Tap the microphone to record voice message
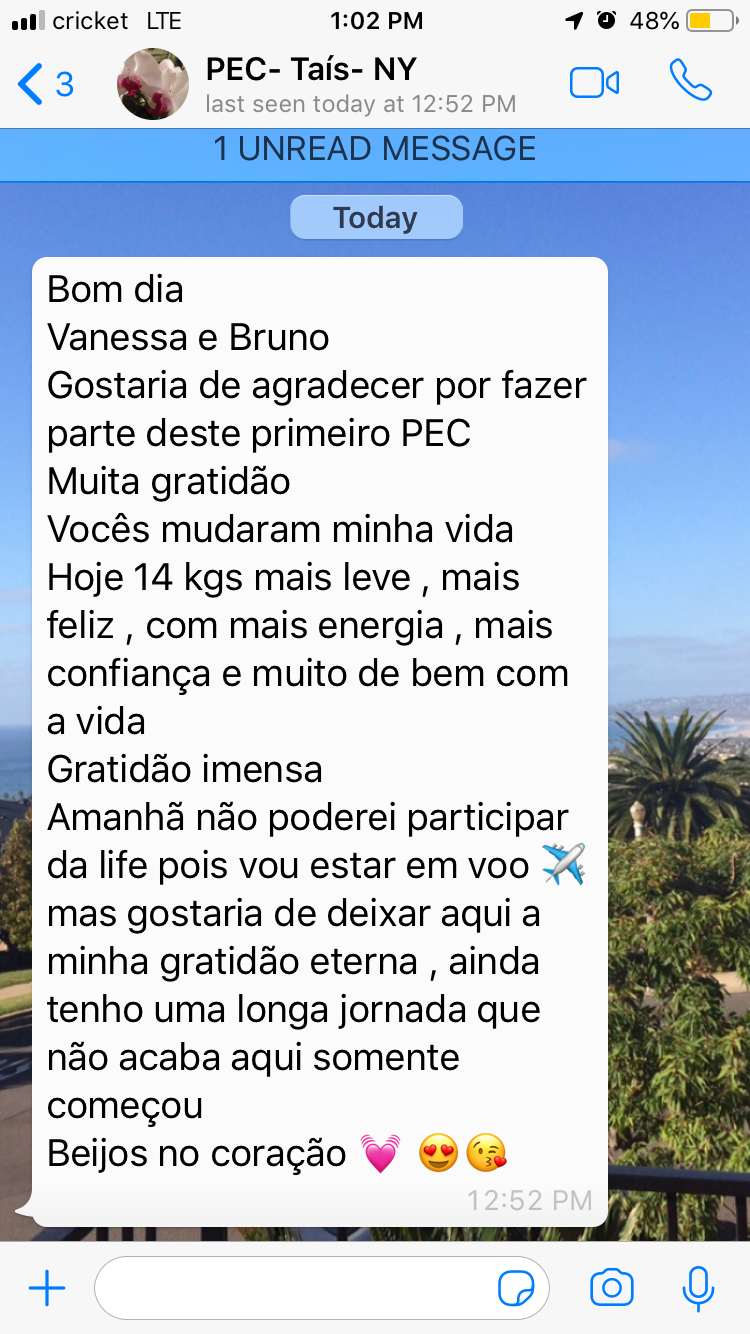 pos(697,1288)
